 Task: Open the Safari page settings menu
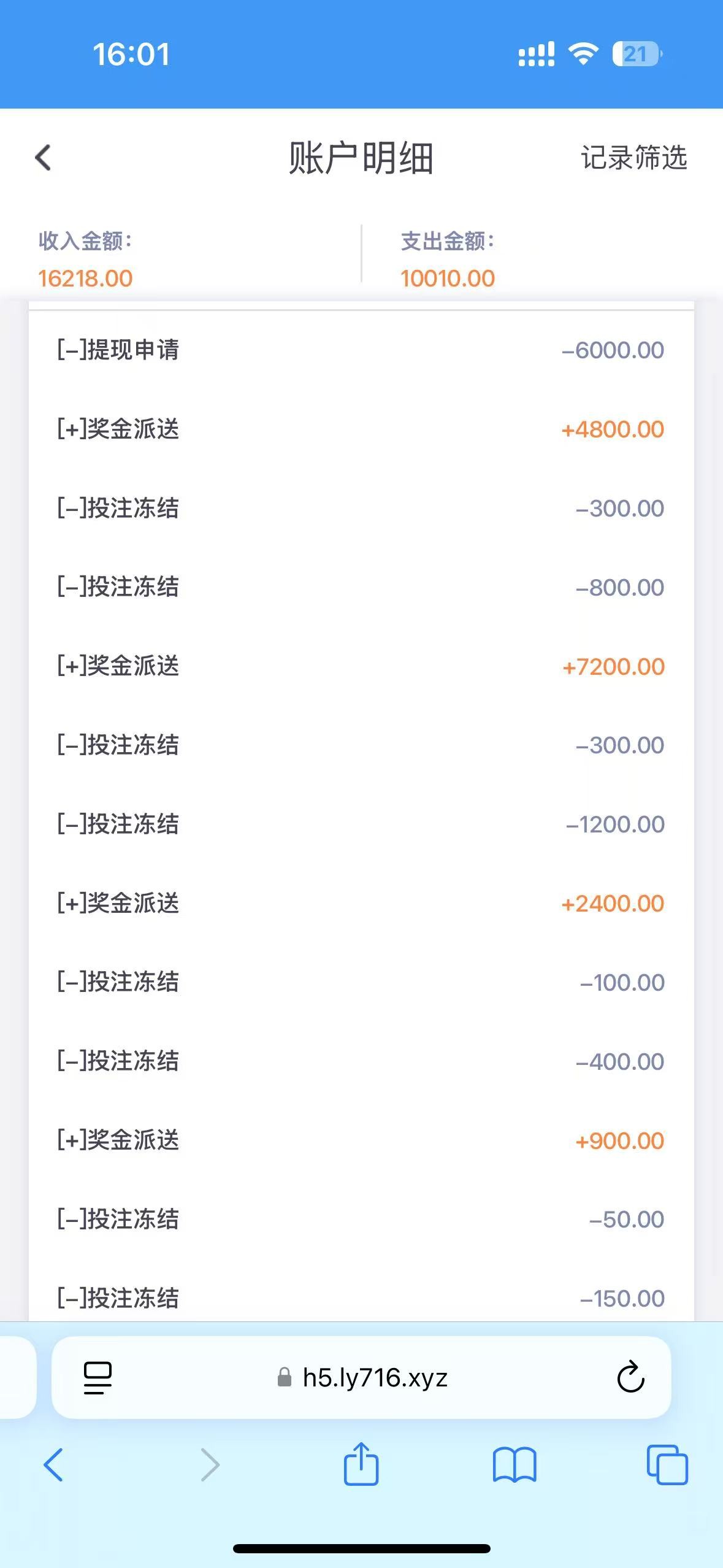[98, 1378]
